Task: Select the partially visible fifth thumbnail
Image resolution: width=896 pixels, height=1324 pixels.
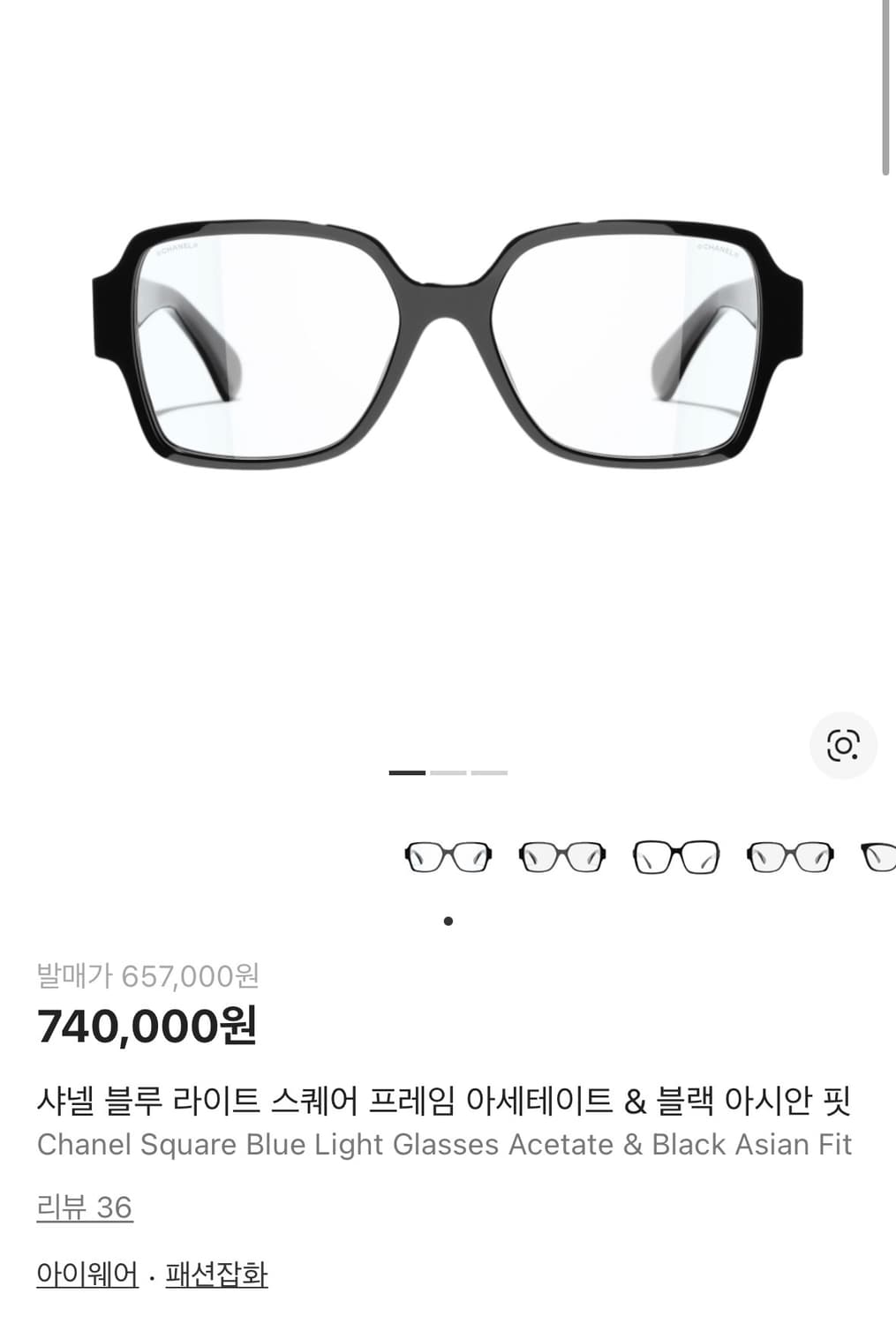Action: point(877,855)
